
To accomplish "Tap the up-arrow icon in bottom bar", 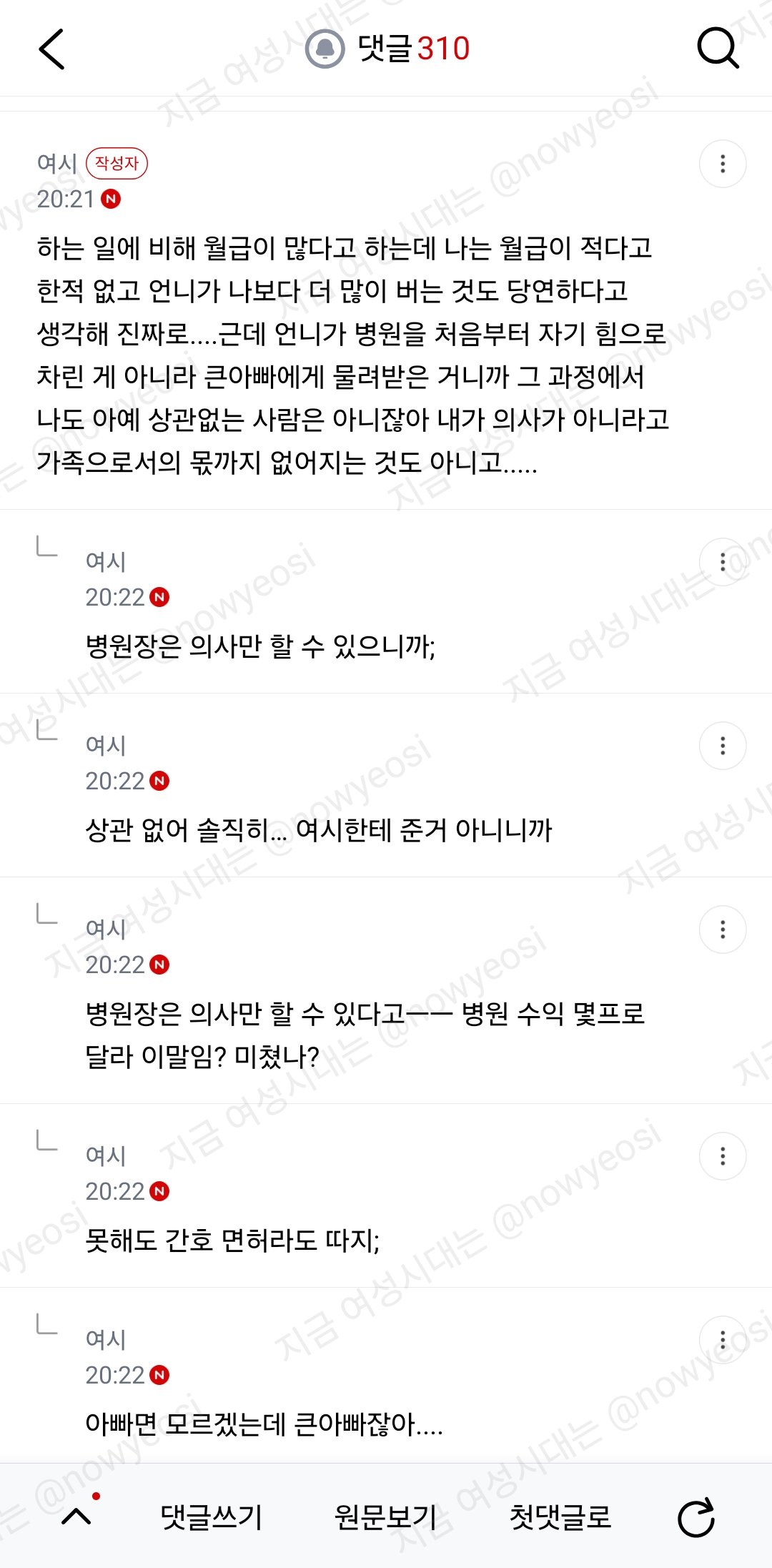I will pos(76,1517).
